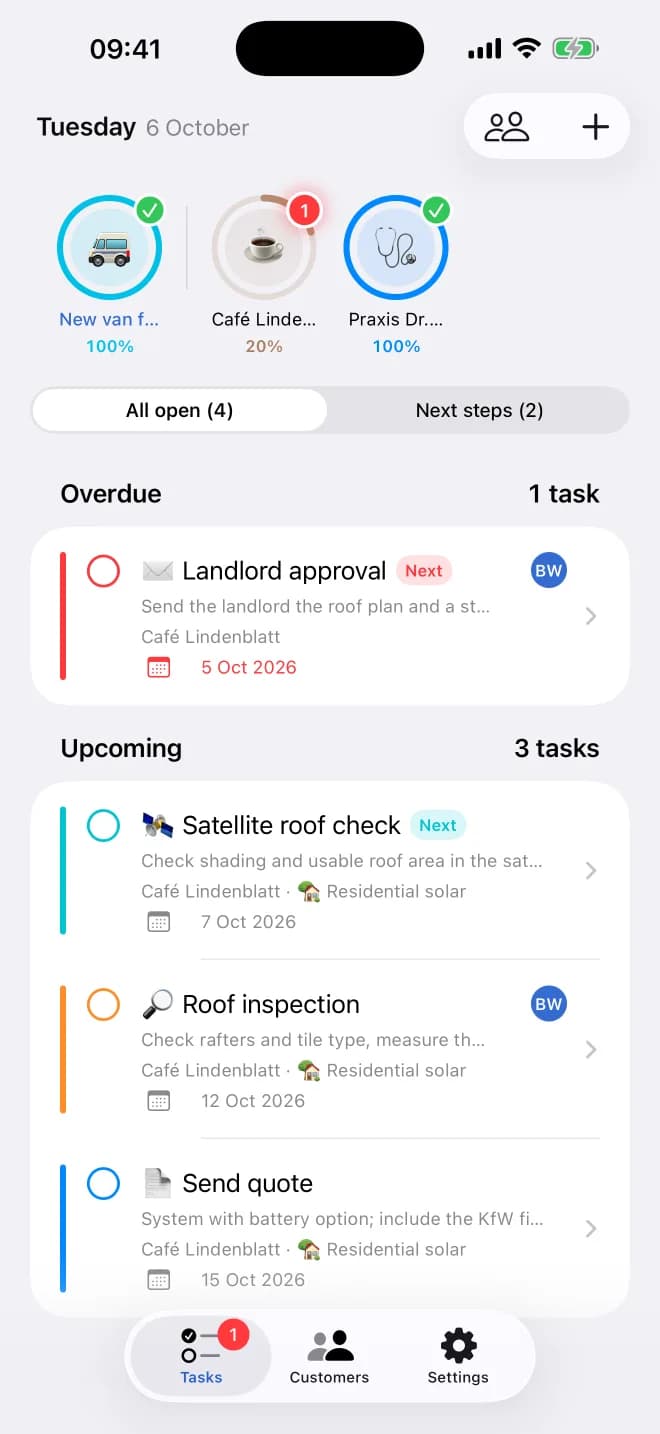Tick the Send quote task circle
660x1434 pixels.
click(103, 1183)
